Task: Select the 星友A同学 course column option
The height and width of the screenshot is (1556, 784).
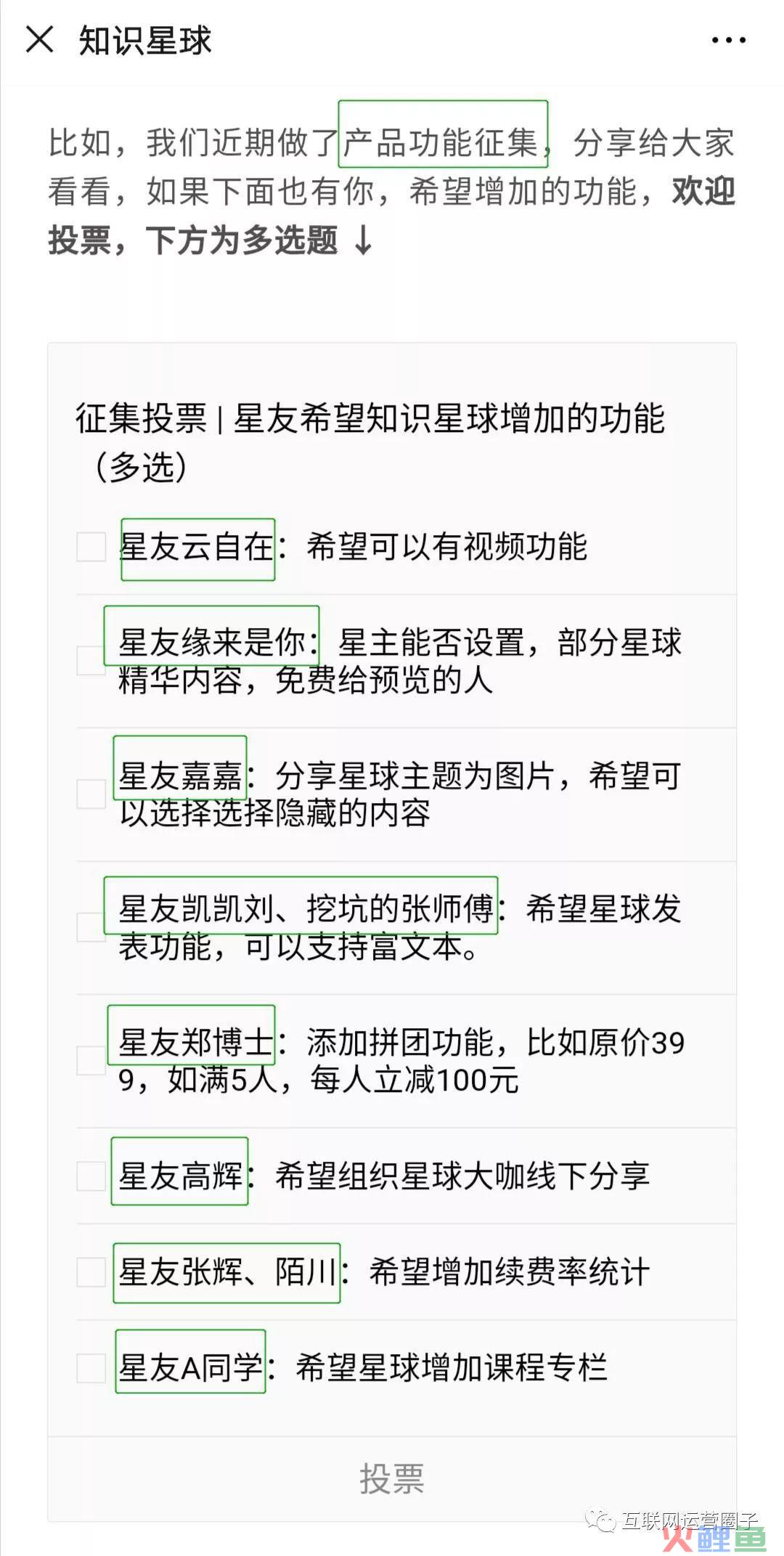Action: tap(91, 1368)
